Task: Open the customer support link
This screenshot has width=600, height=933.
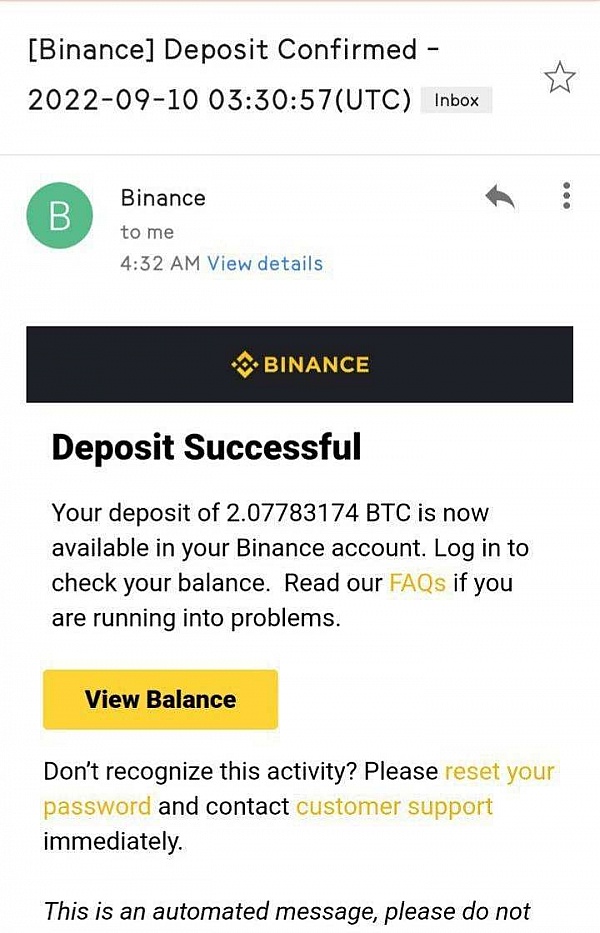Action: pos(394,806)
